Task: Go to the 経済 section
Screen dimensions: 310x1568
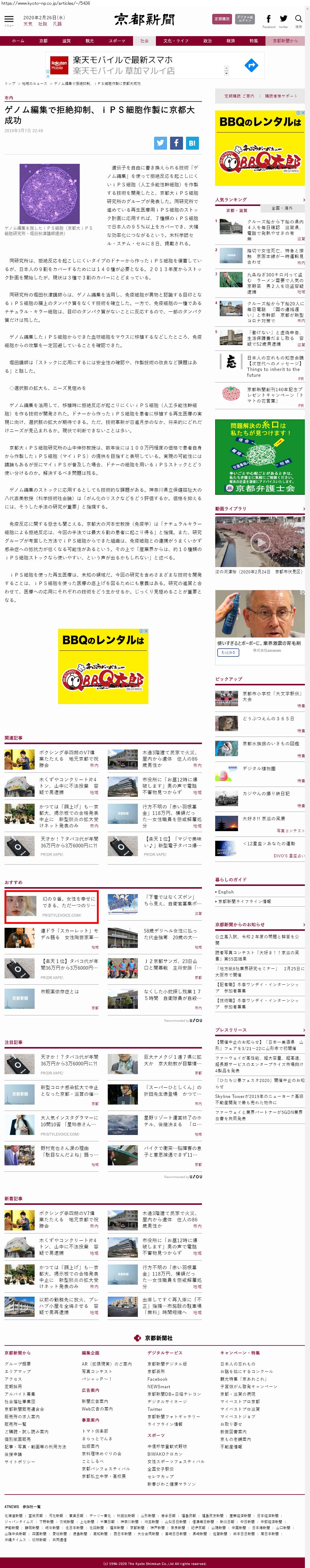Action: pyautogui.click(x=230, y=41)
